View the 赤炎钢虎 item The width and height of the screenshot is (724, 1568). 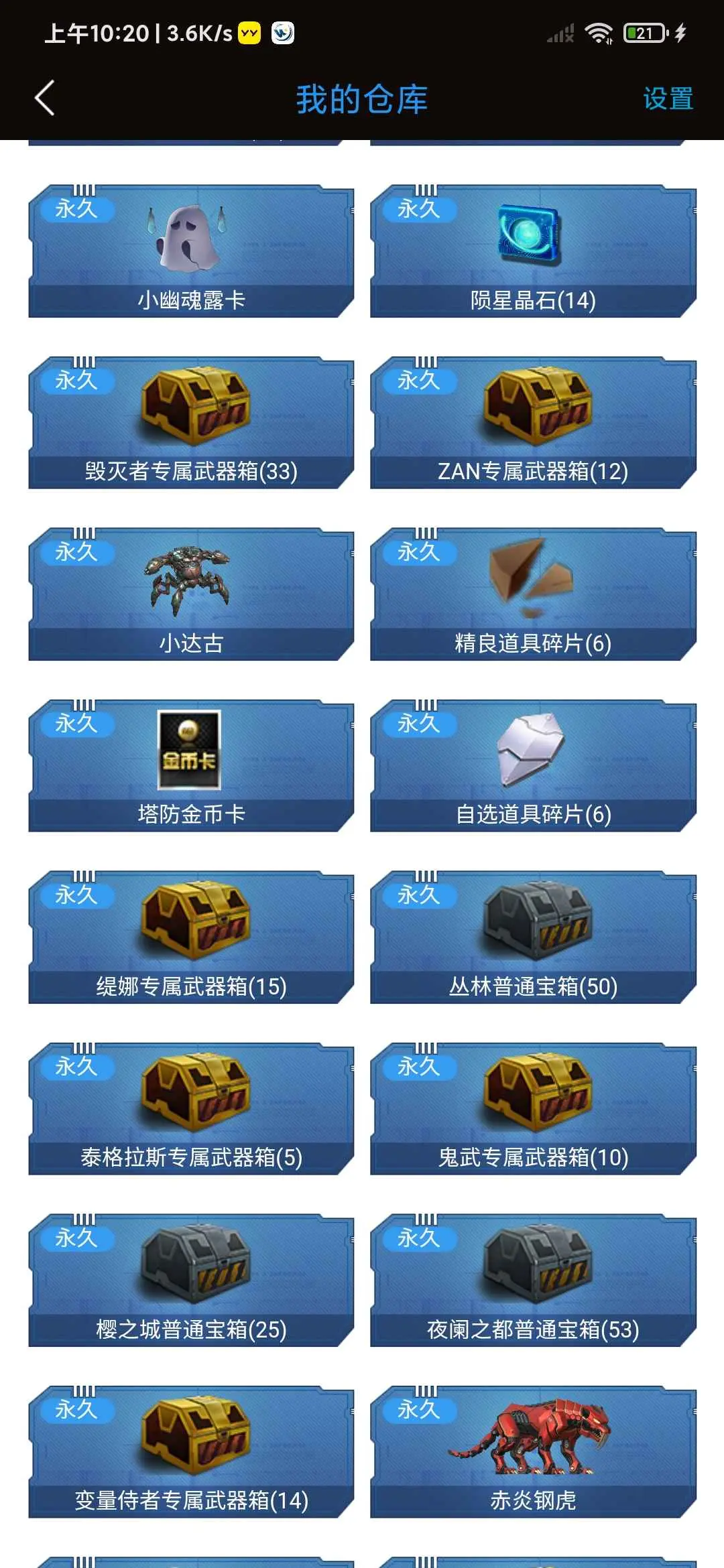pos(533,1452)
